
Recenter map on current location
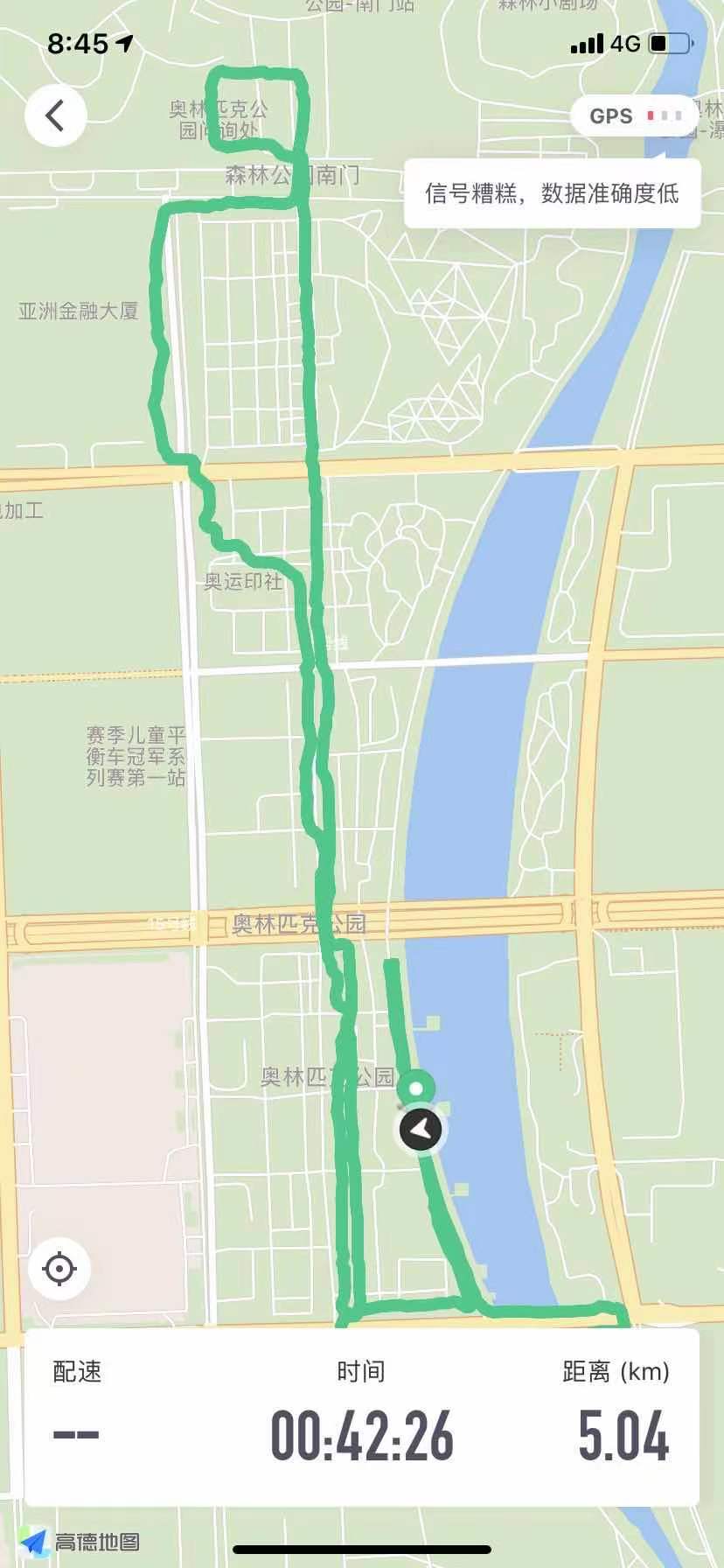click(x=59, y=1268)
